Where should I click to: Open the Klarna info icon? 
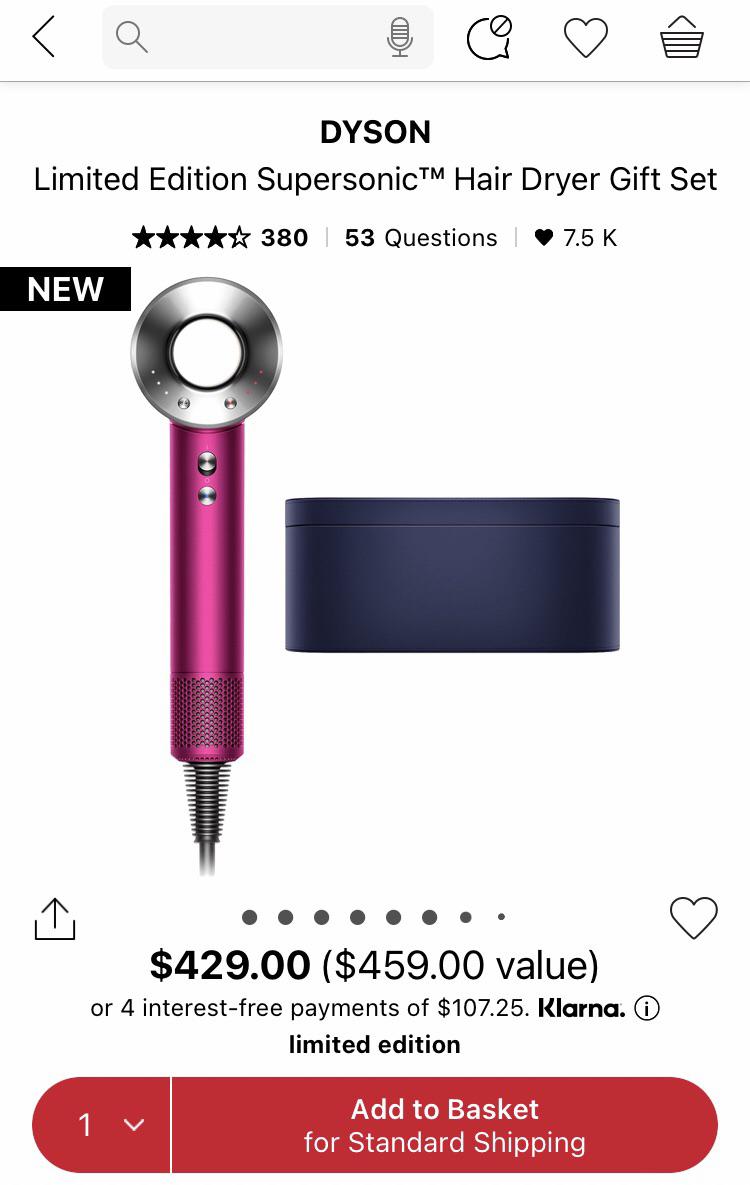pyautogui.click(x=645, y=1009)
